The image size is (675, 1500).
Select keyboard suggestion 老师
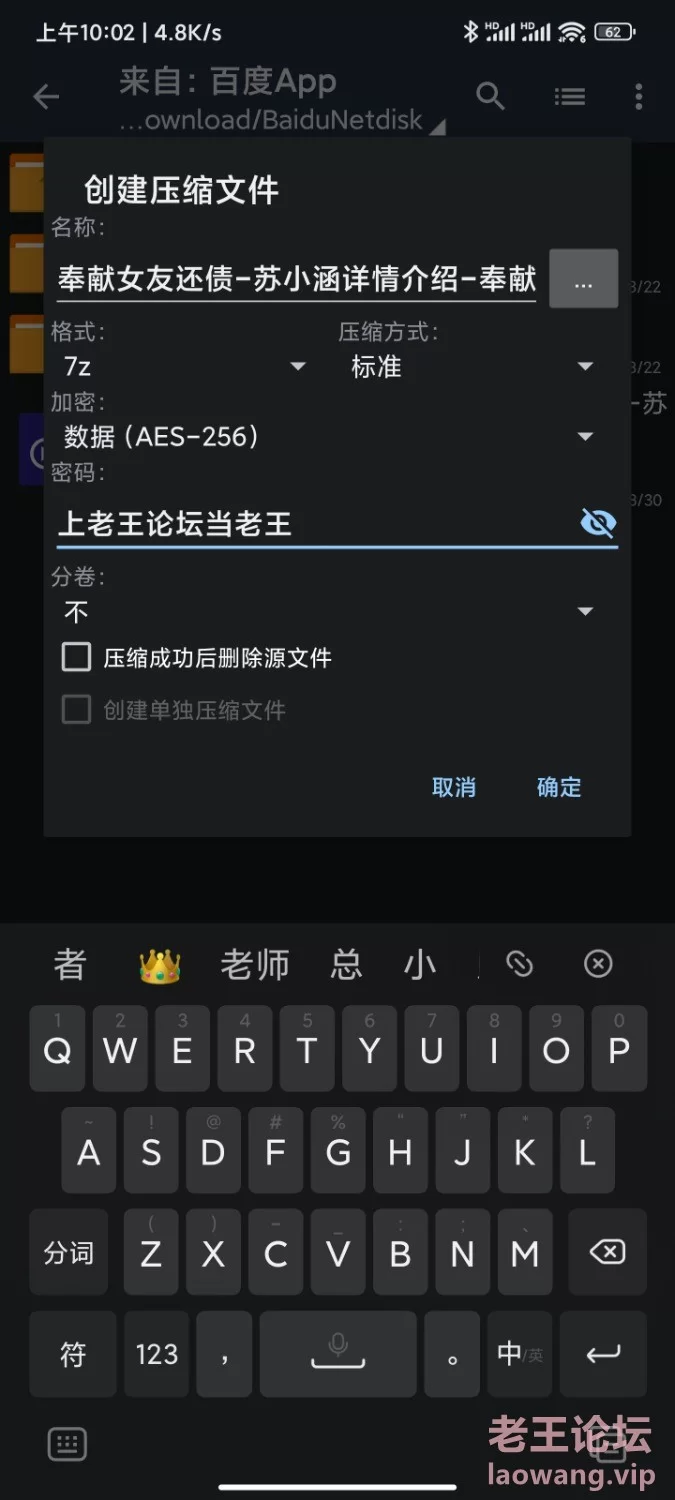click(x=255, y=965)
